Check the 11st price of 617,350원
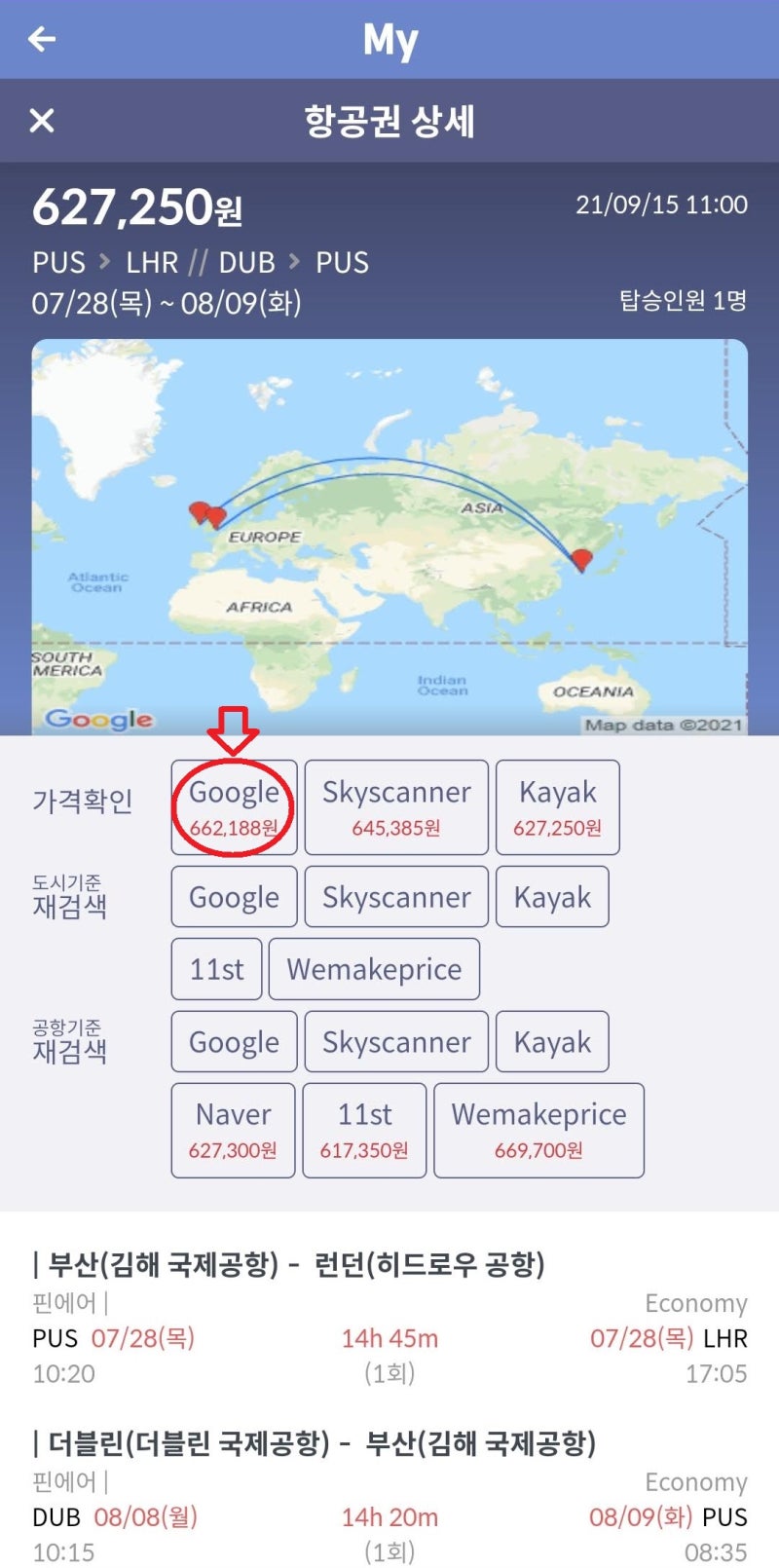Viewport: 779px width, 1568px height. (364, 1130)
